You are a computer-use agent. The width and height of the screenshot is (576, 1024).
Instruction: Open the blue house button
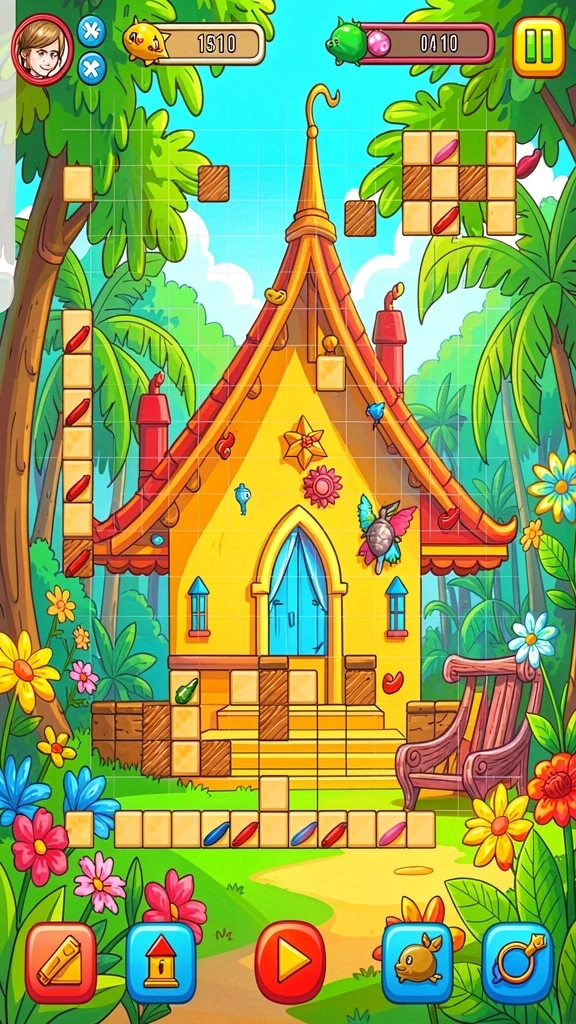pos(161,961)
